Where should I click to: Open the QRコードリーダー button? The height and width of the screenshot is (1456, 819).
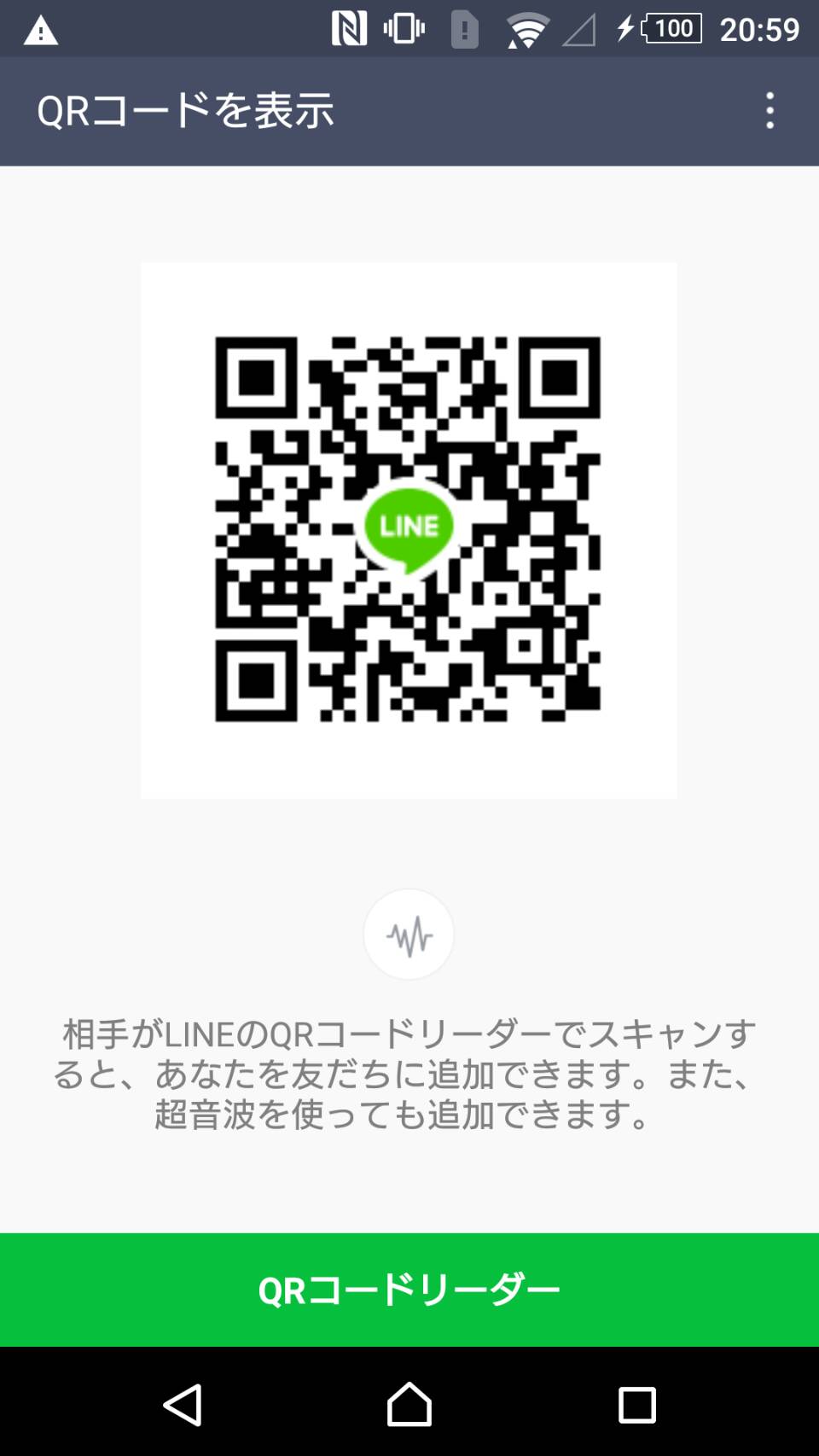409,1290
